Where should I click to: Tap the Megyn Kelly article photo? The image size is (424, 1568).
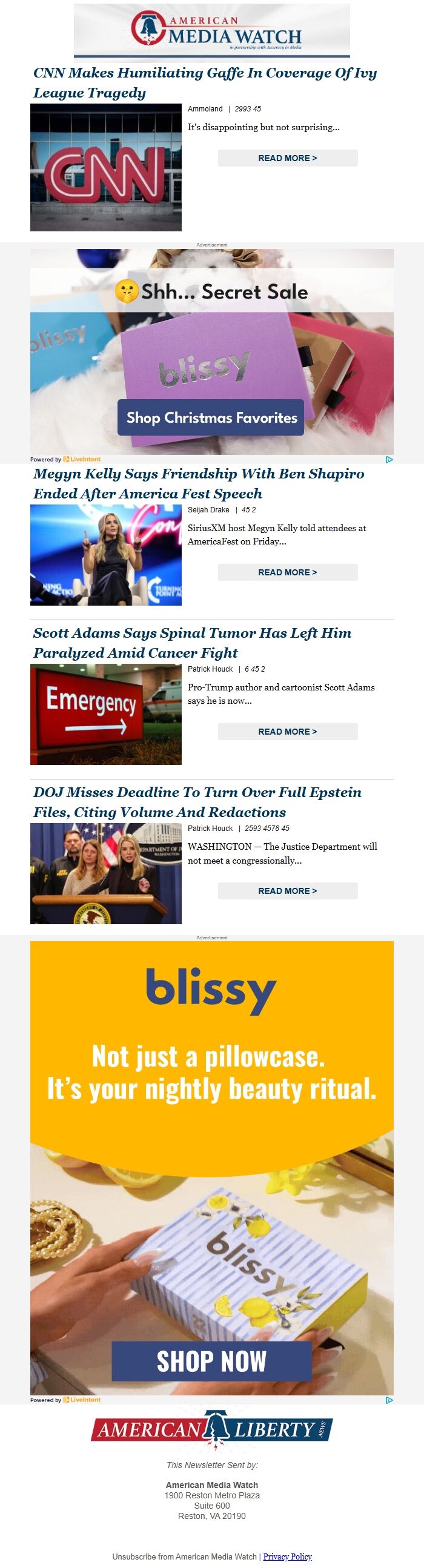106,555
